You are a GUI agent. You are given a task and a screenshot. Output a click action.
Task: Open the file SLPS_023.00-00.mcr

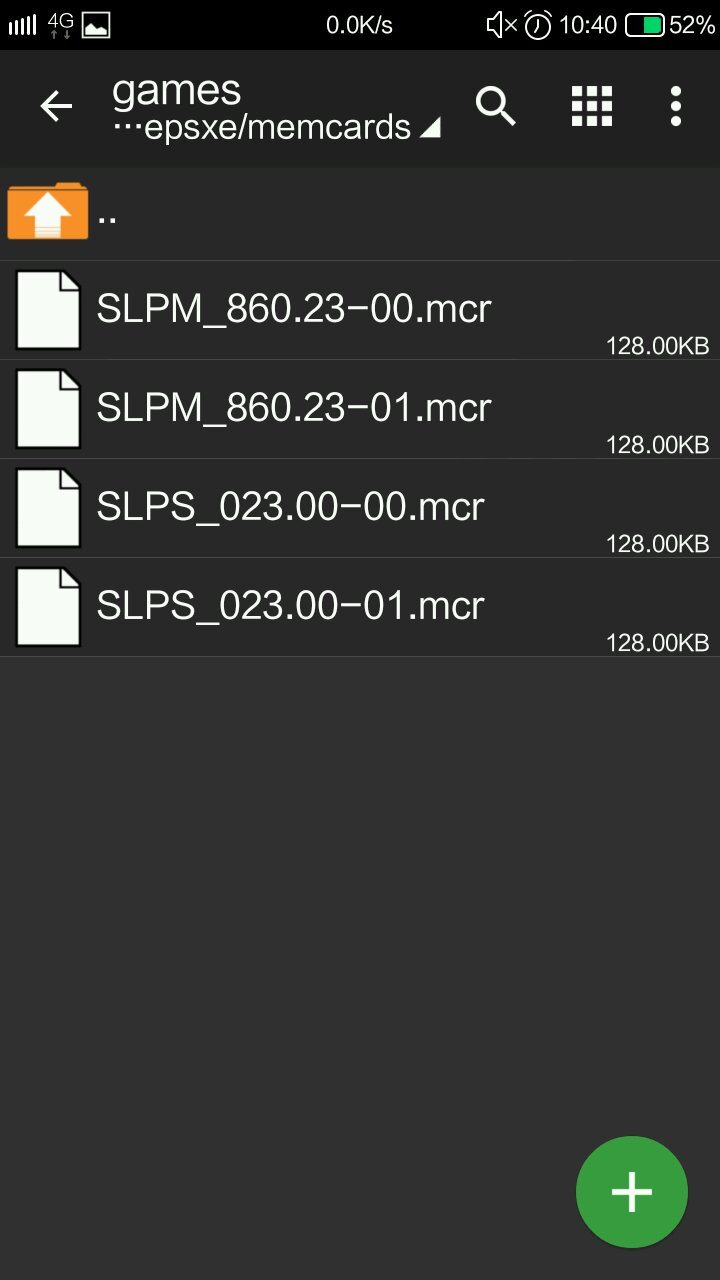coord(290,507)
